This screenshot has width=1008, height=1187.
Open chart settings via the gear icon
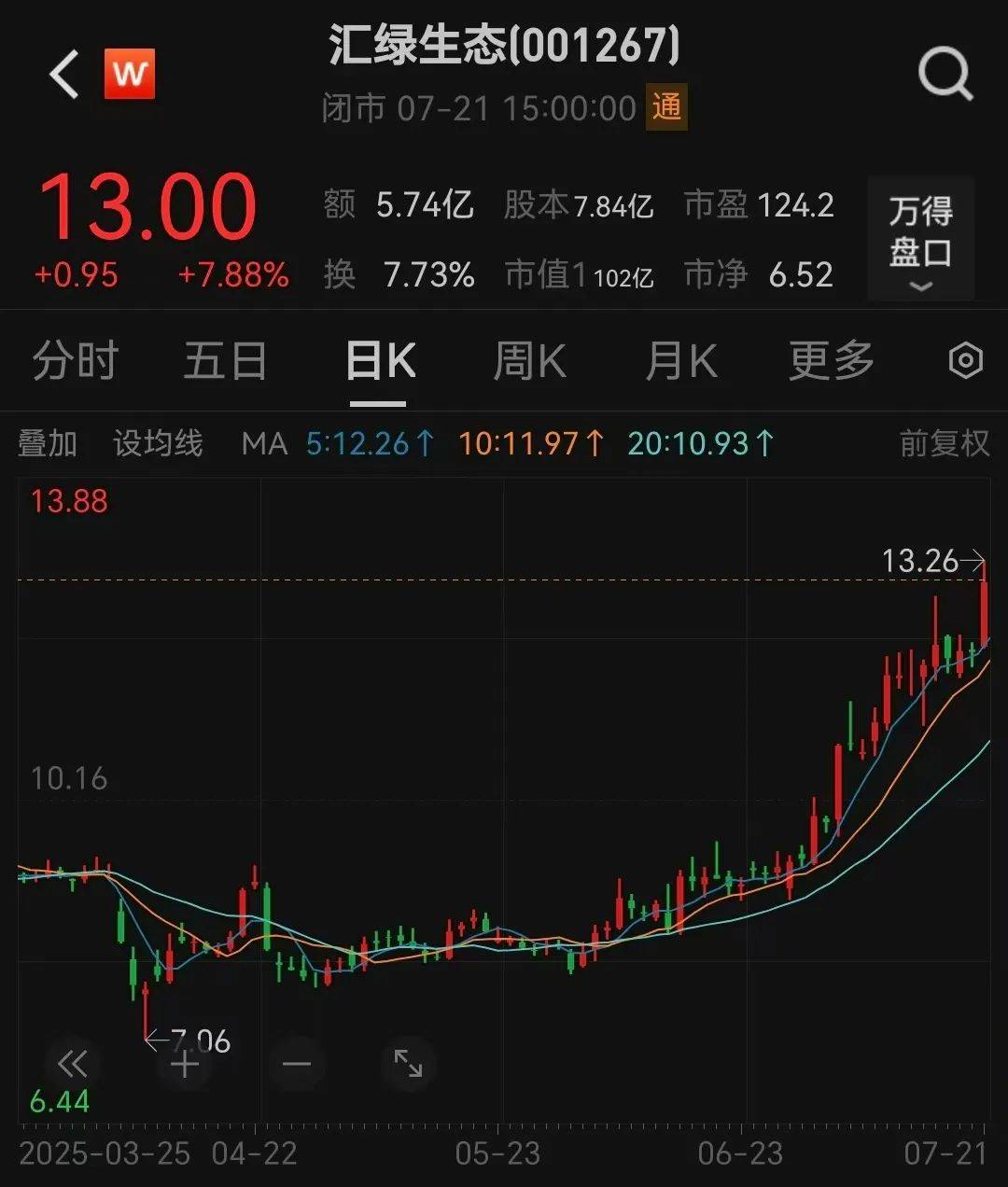[966, 360]
